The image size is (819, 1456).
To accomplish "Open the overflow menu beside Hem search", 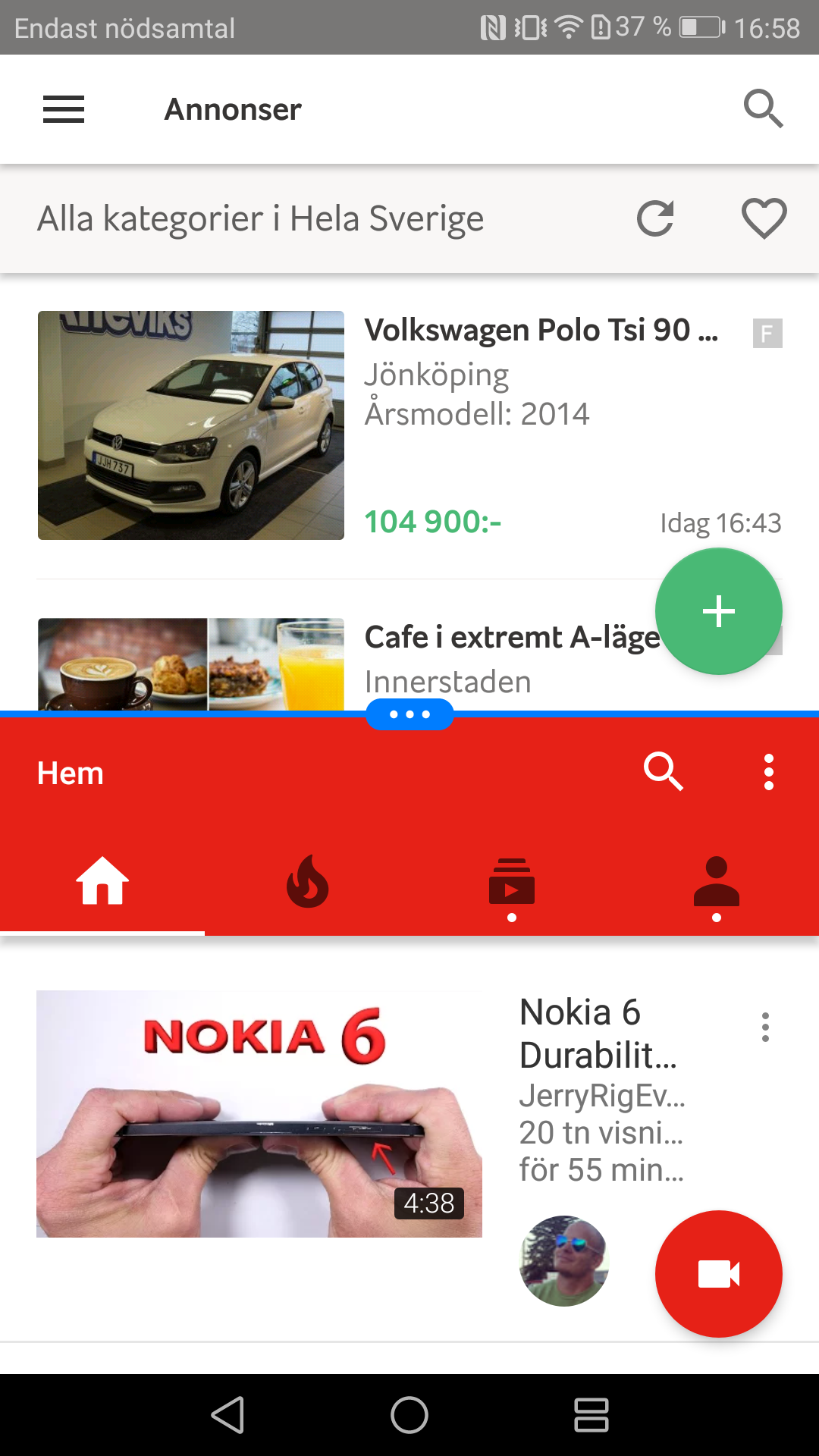I will 769,772.
